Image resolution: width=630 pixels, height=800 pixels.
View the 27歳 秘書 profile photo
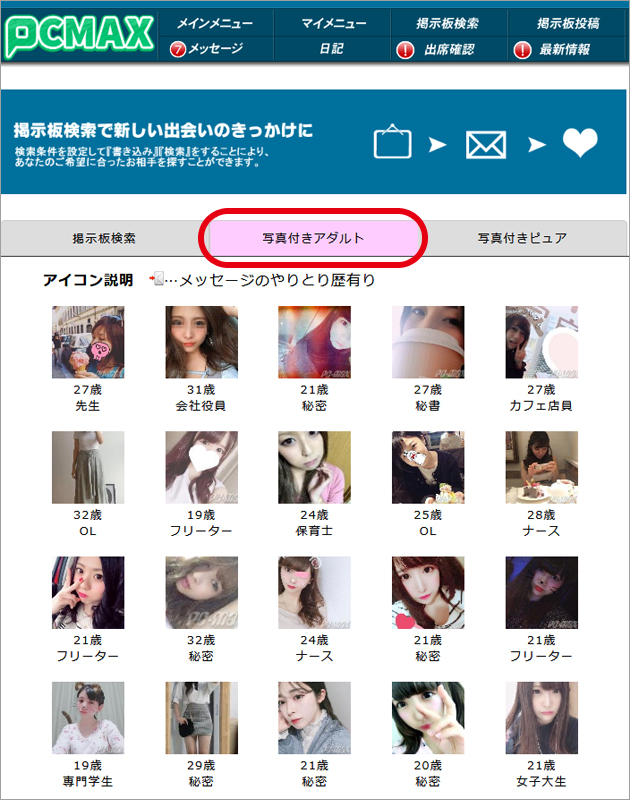point(428,342)
